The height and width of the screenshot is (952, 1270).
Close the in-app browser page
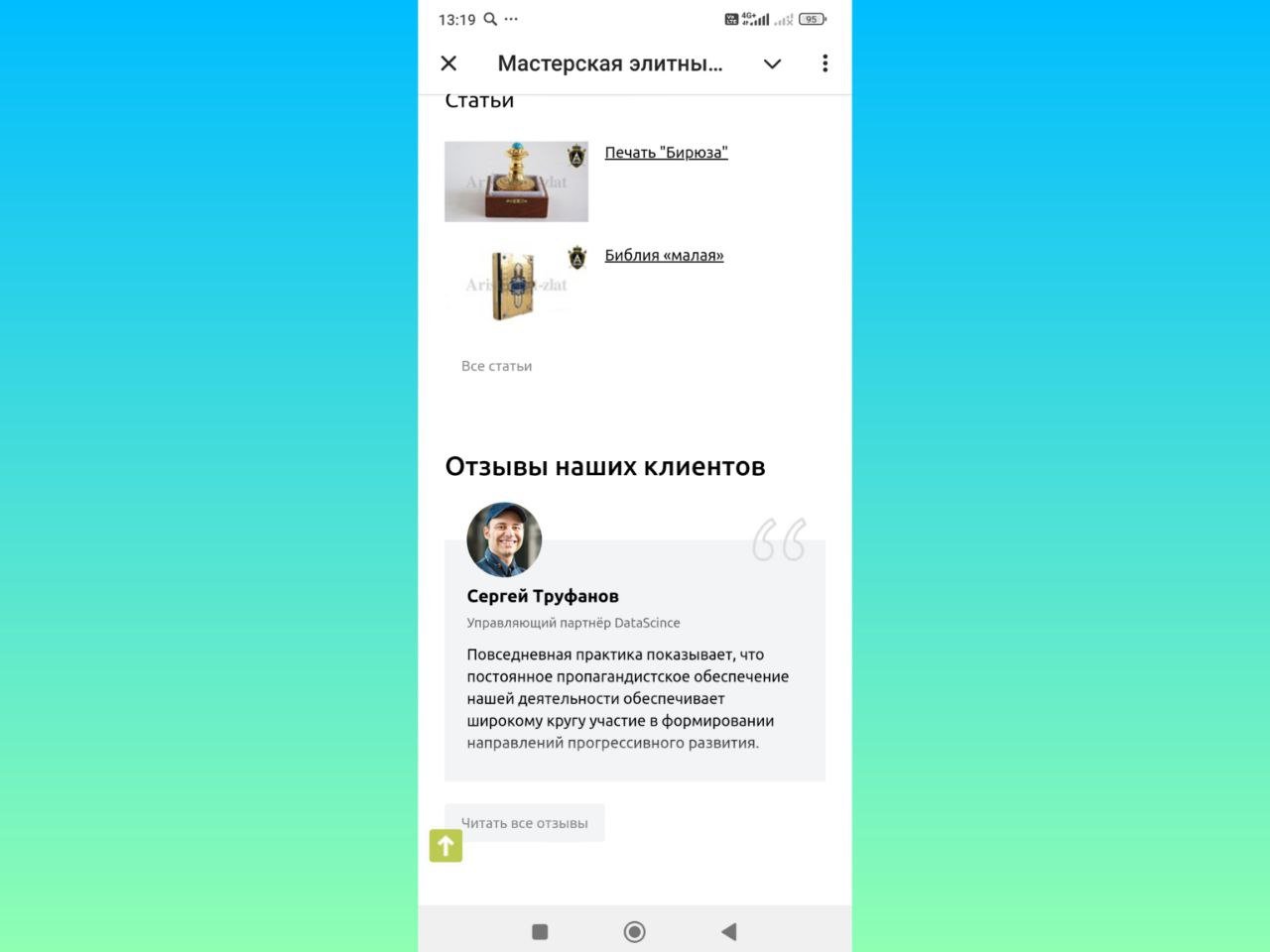click(x=448, y=63)
